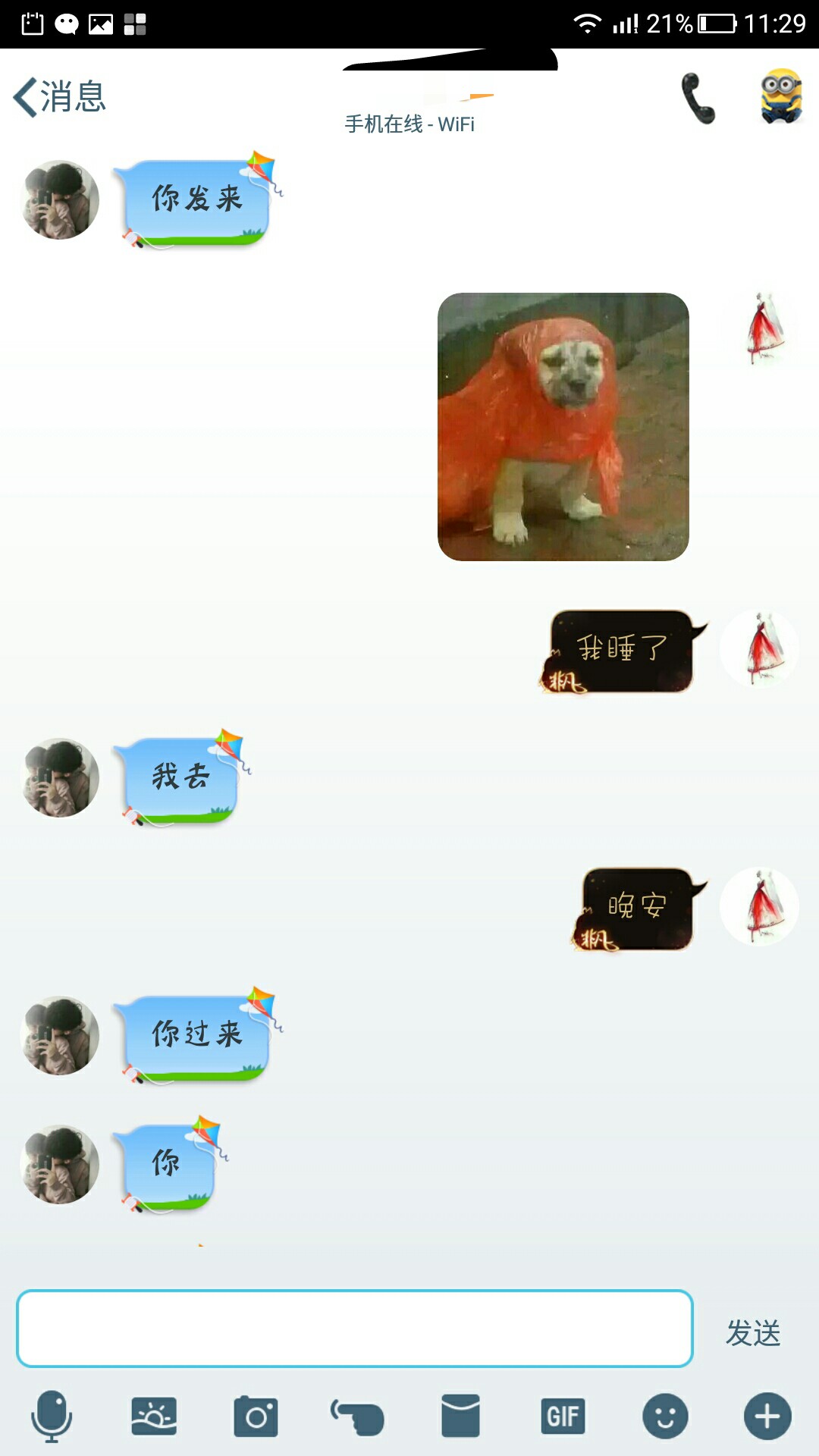Image resolution: width=819 pixels, height=1456 pixels.
Task: Tap red dress avatar beside 晚安
Action: tap(759, 906)
